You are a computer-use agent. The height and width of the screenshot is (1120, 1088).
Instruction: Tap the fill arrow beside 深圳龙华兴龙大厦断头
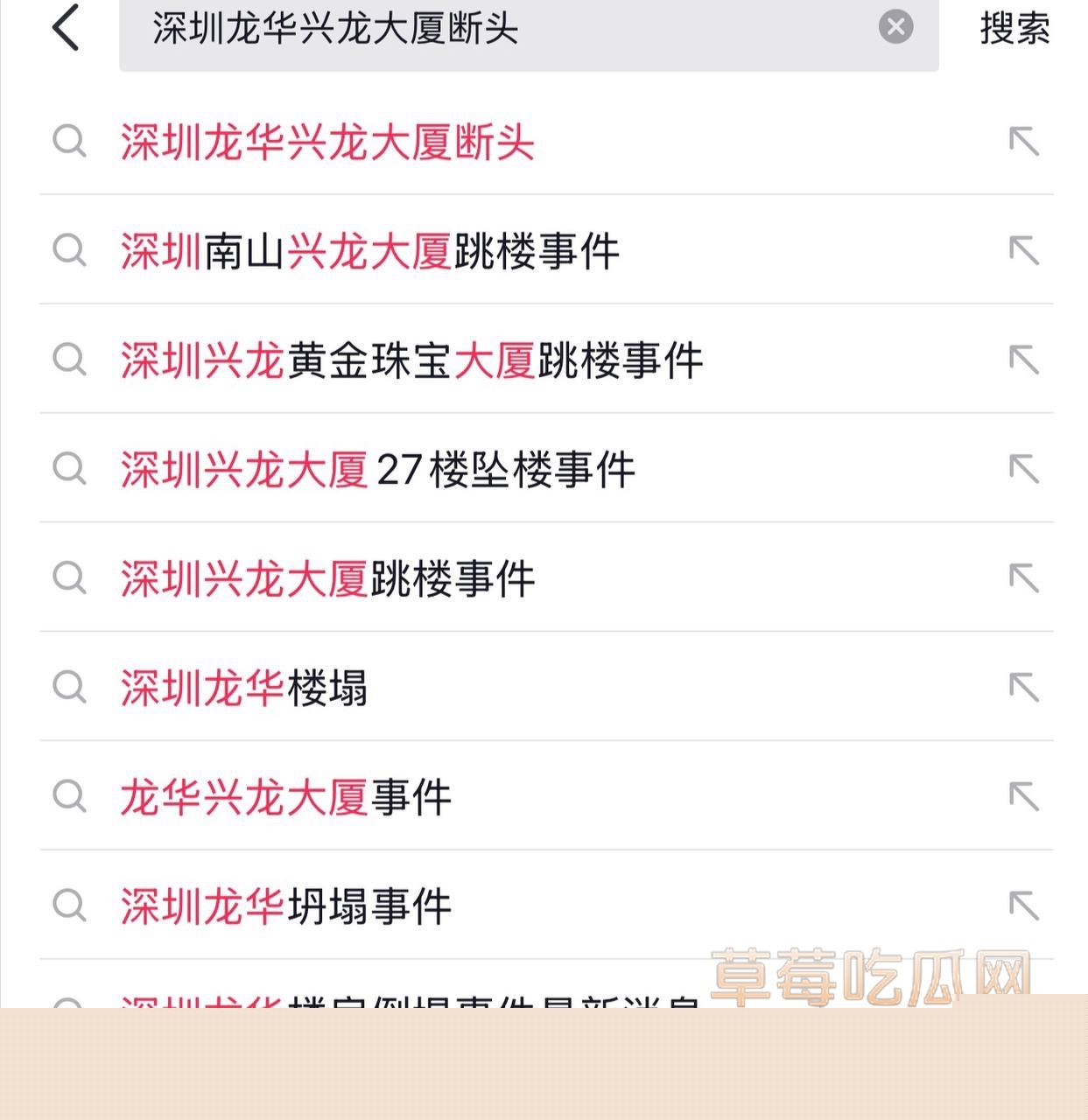click(x=1024, y=143)
